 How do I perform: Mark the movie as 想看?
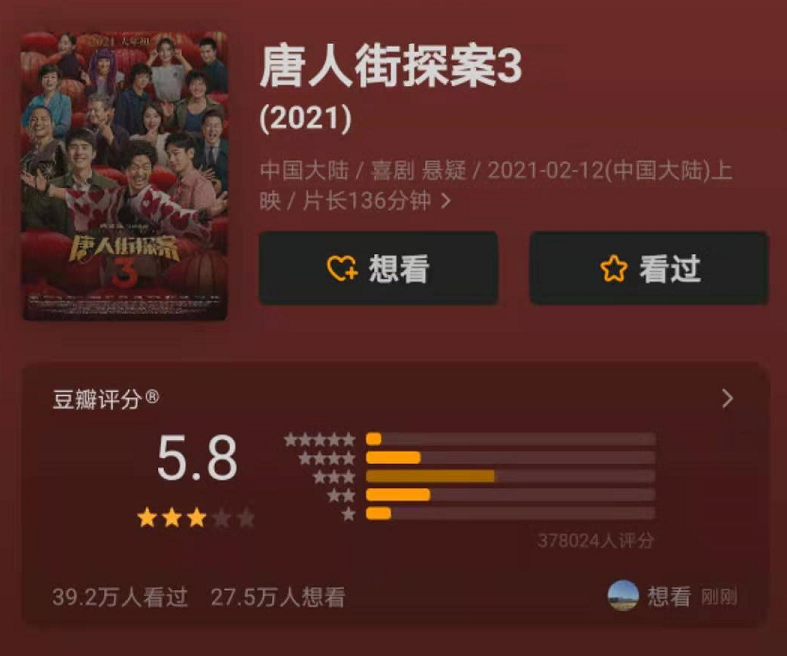pyautogui.click(x=378, y=268)
